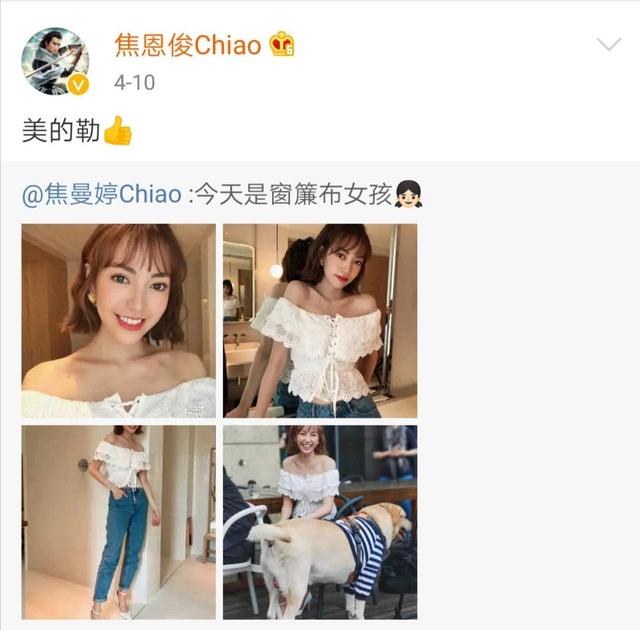Open the mirror photo in white top
Screen dimensions: 640x630
click(320, 321)
